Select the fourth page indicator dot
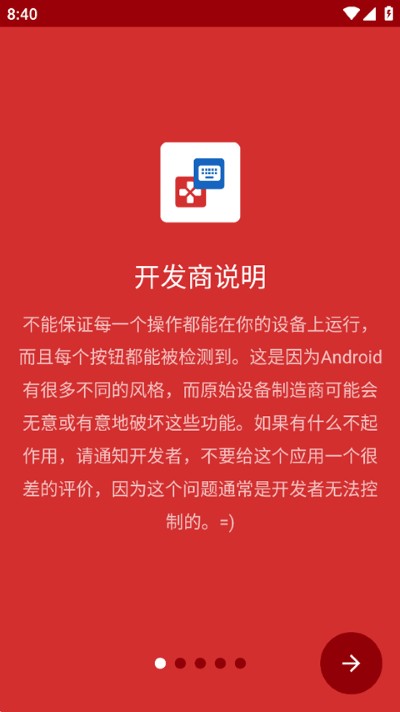Image resolution: width=400 pixels, height=712 pixels. click(x=220, y=663)
